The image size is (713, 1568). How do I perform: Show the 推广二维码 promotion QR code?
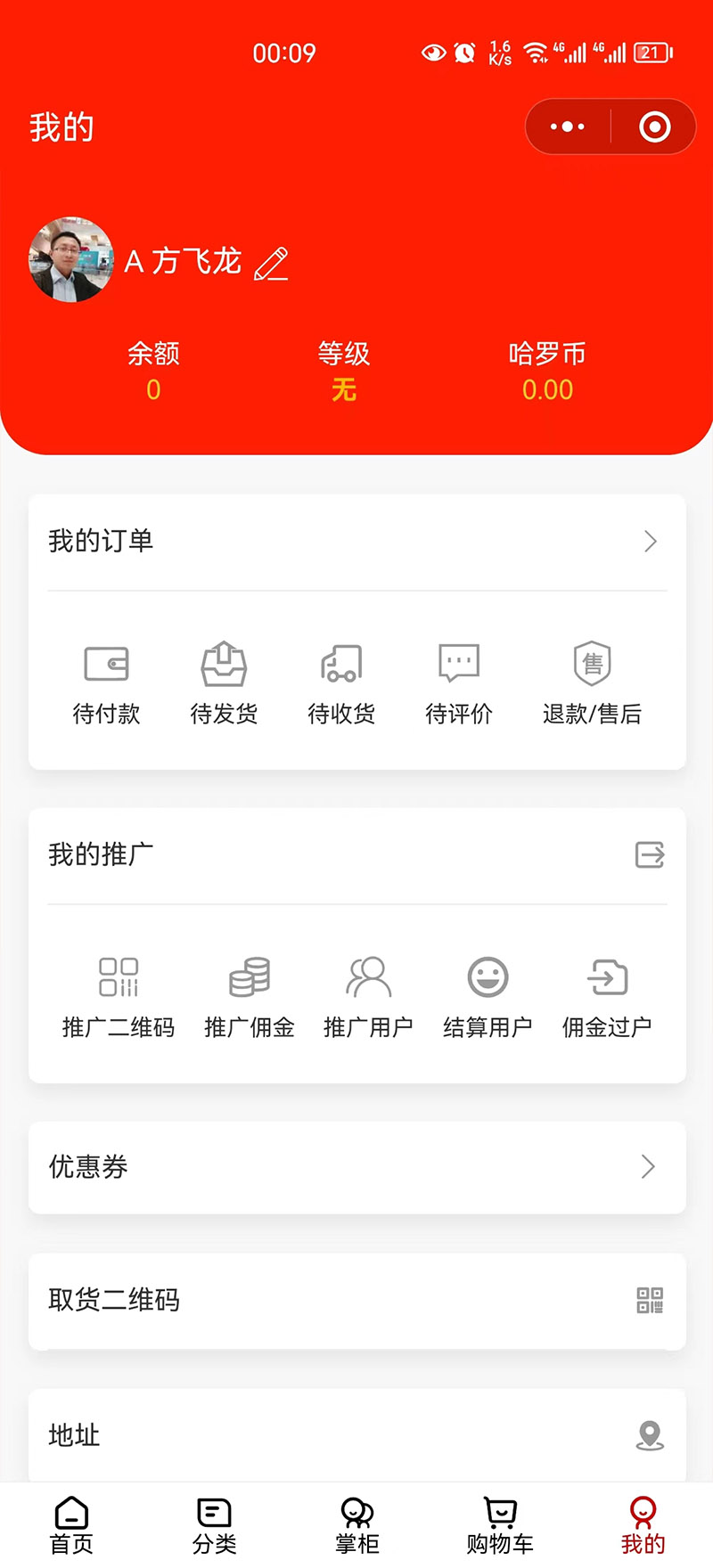pyautogui.click(x=119, y=996)
